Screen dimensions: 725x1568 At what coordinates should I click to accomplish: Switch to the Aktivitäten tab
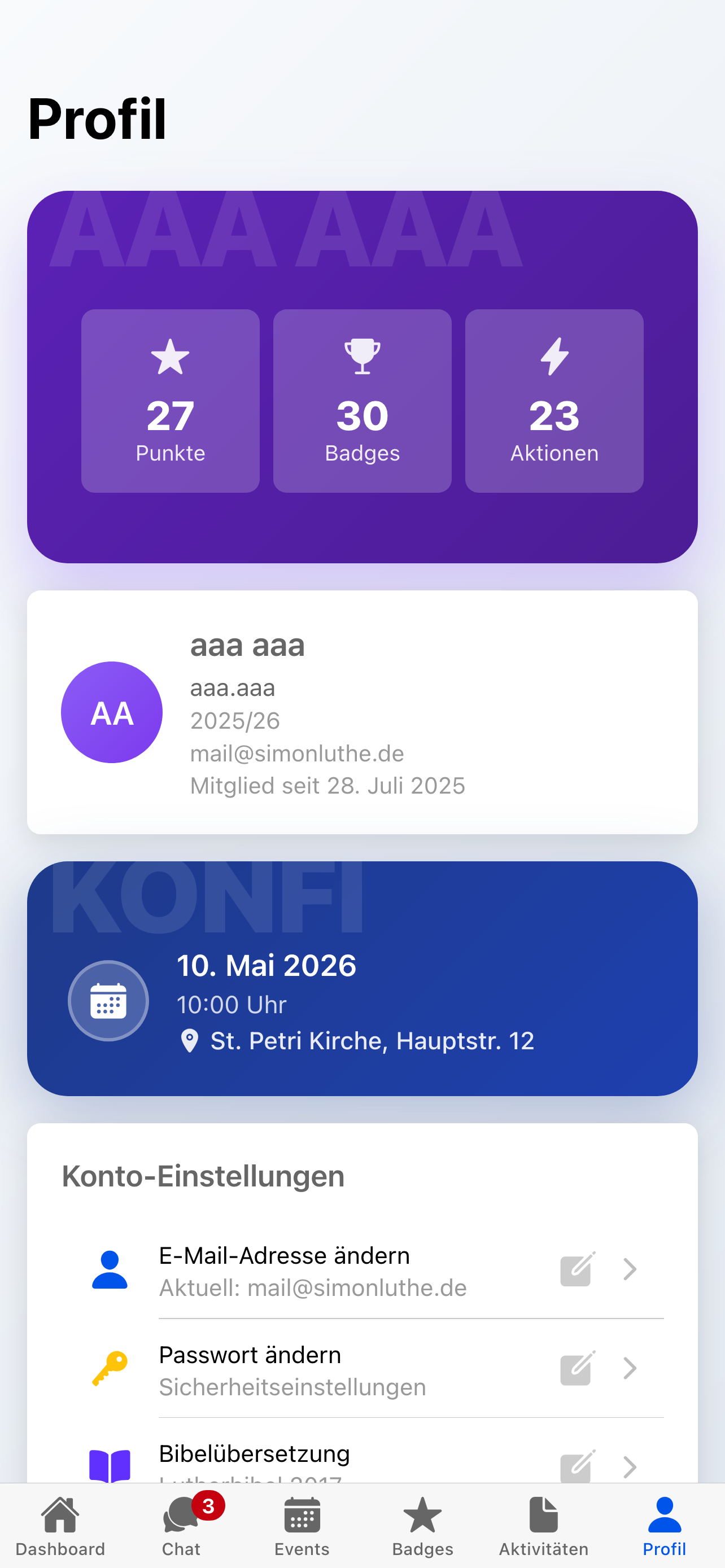(x=544, y=1526)
